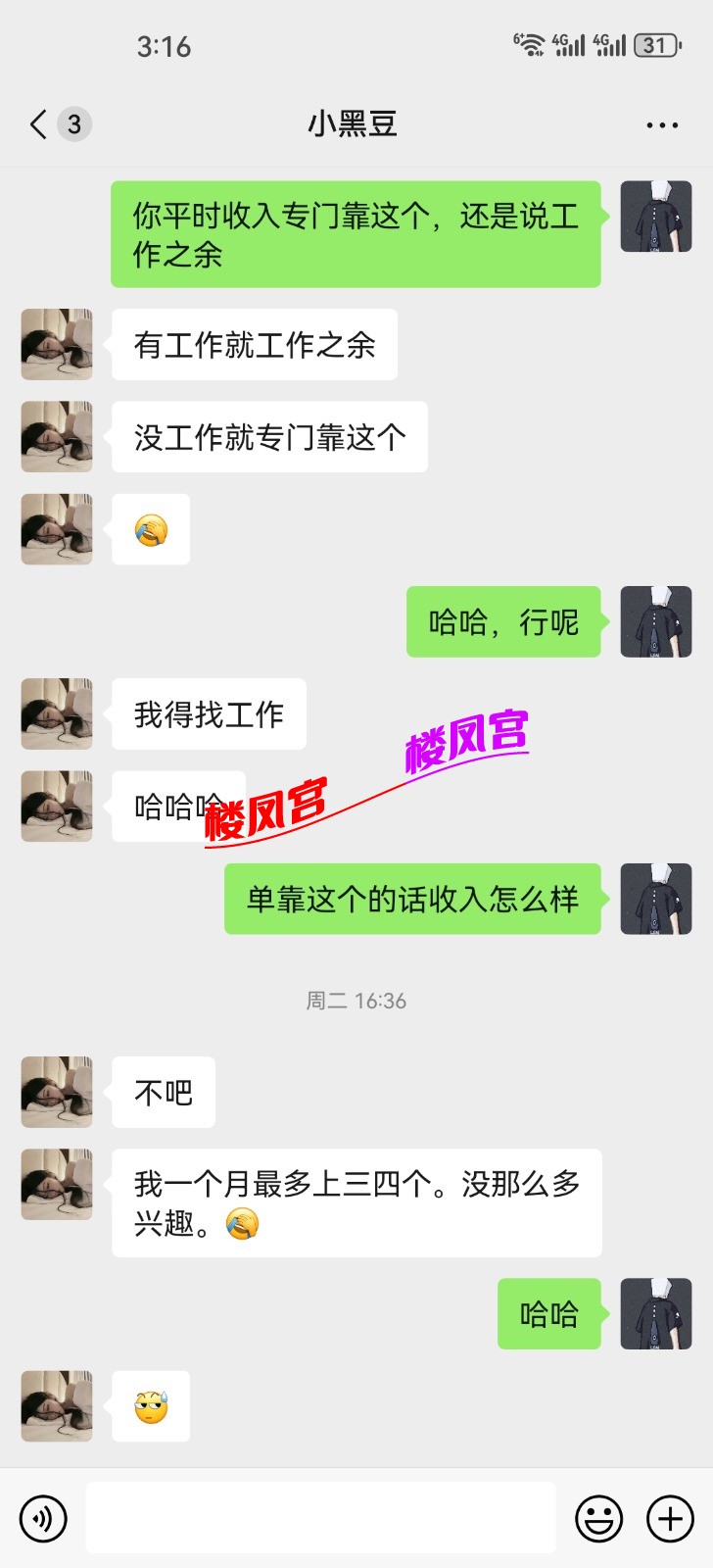Tap the sweating emoji message at bottom
This screenshot has width=713, height=1568.
151,1405
